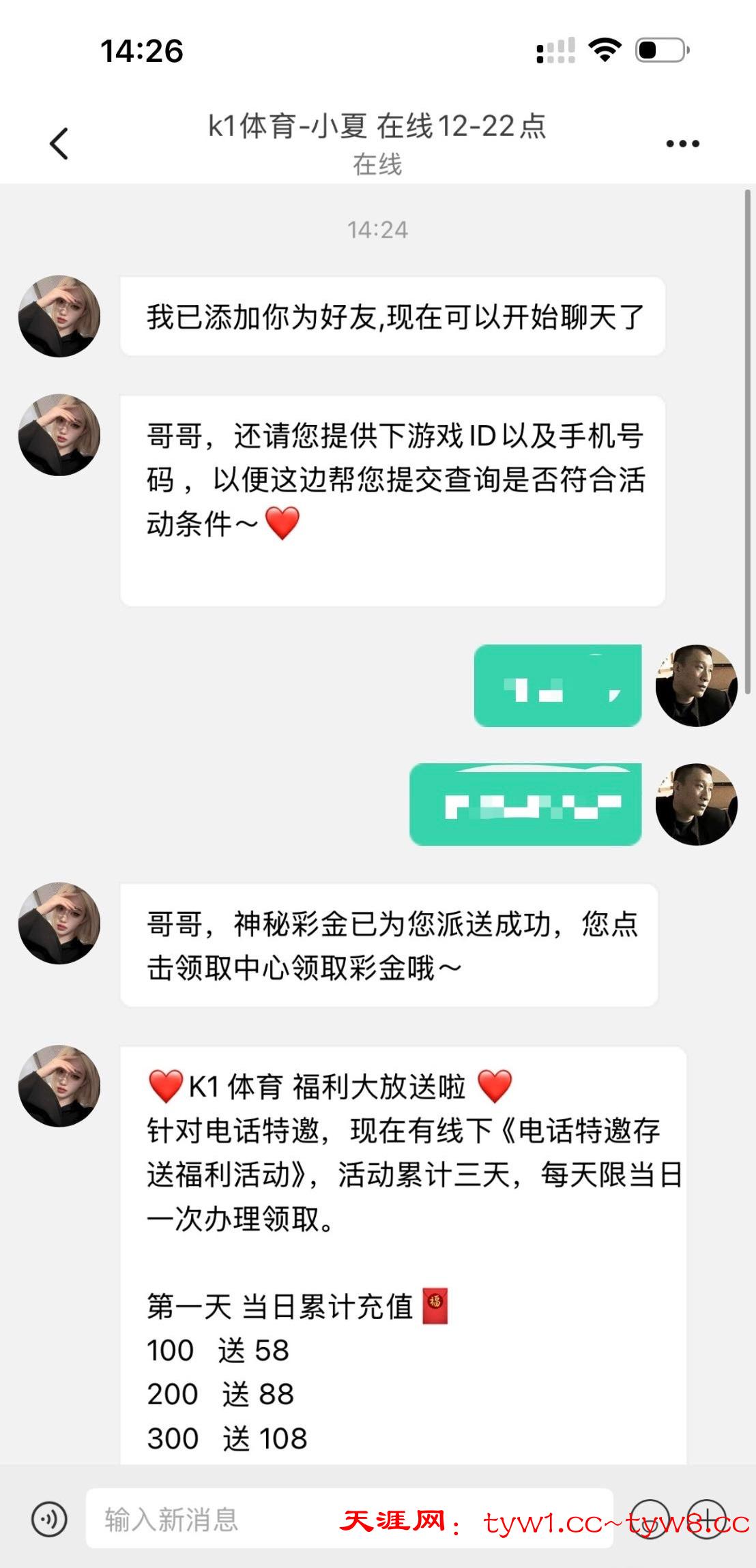The width and height of the screenshot is (756, 1568).
Task: Open 小夏's profile from the avatar beside 我已添加你为好友
Action: (59, 316)
